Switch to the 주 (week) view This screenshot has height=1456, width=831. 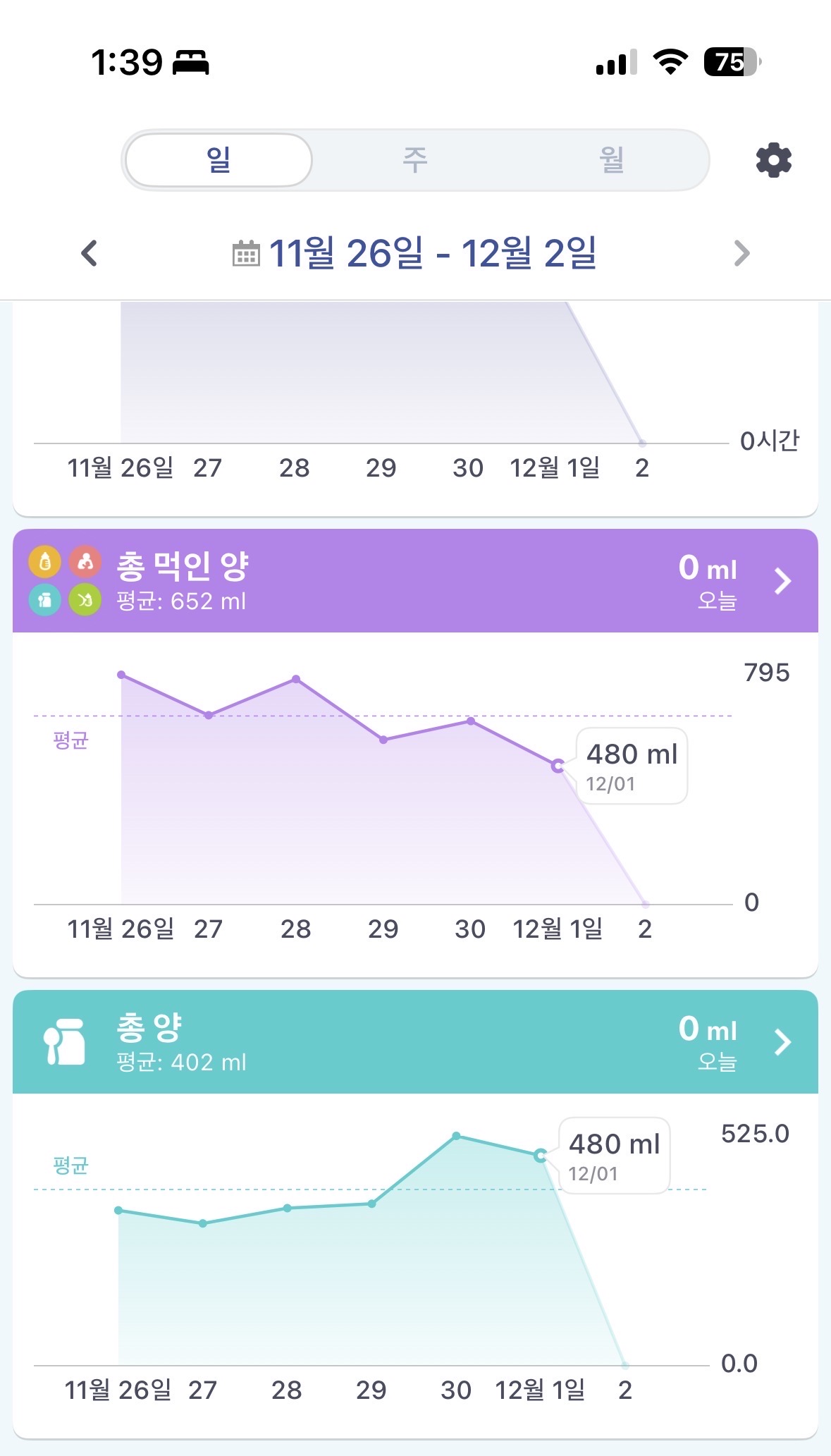(x=415, y=160)
